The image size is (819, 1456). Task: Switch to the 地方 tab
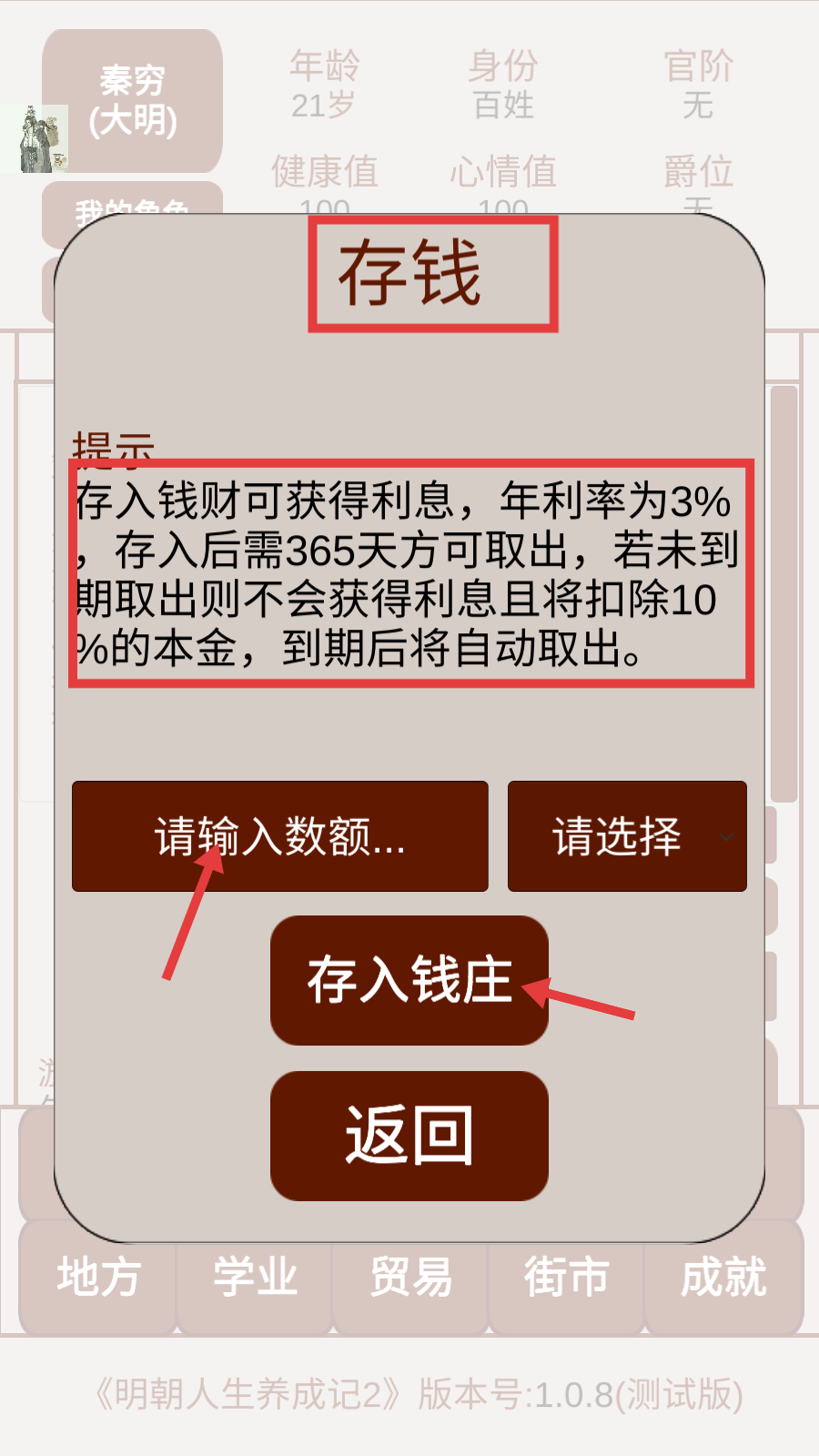[98, 1277]
